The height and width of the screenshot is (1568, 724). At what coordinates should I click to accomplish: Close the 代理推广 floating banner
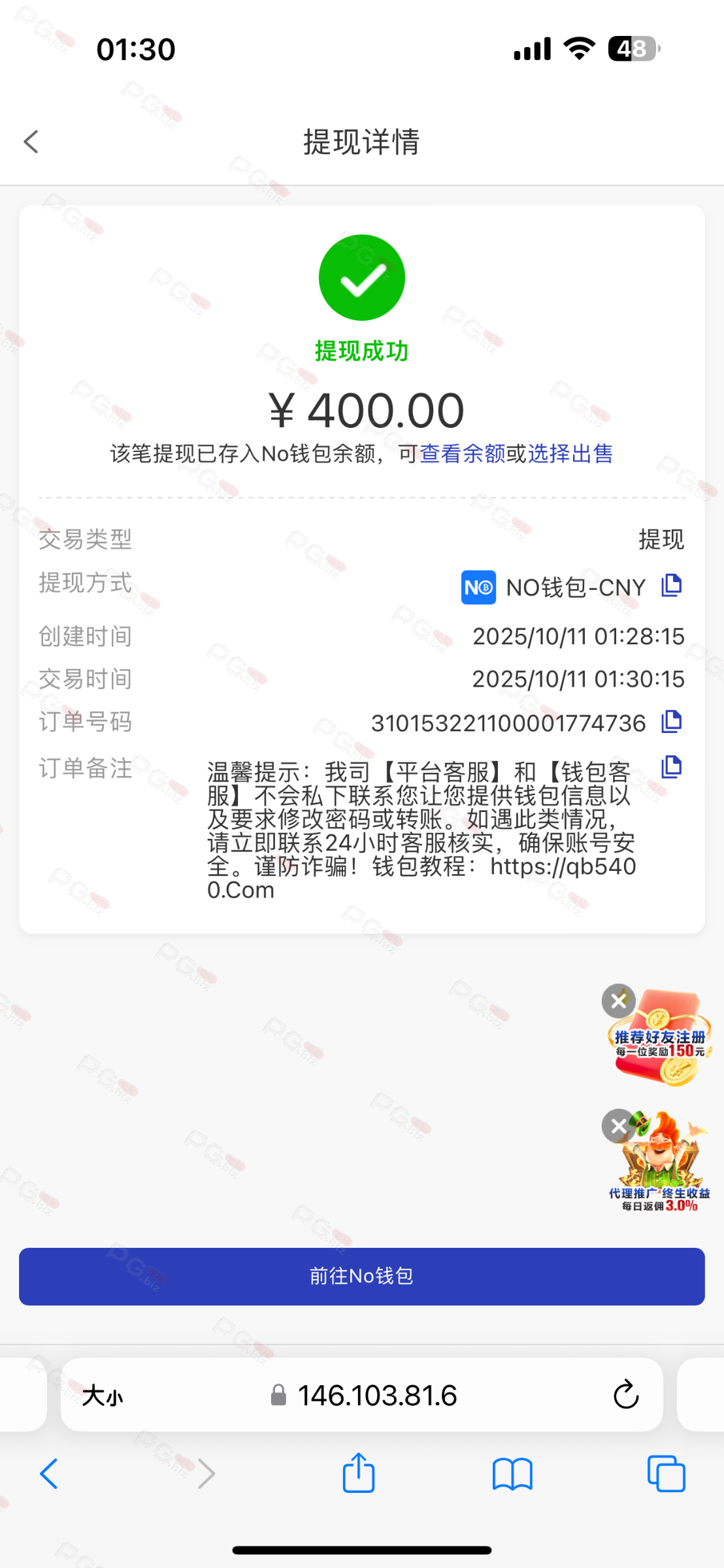618,1126
